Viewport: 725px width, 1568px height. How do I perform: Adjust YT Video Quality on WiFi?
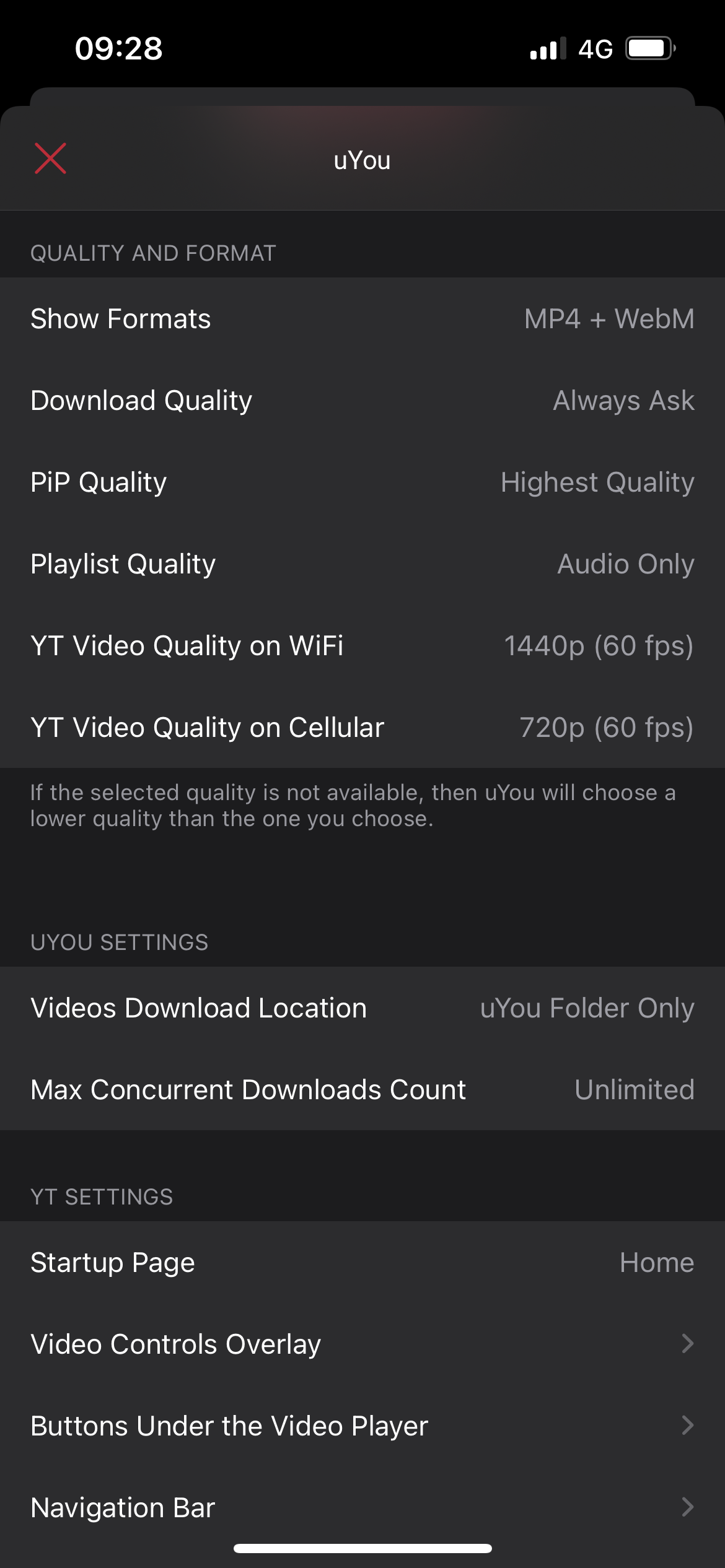(362, 646)
